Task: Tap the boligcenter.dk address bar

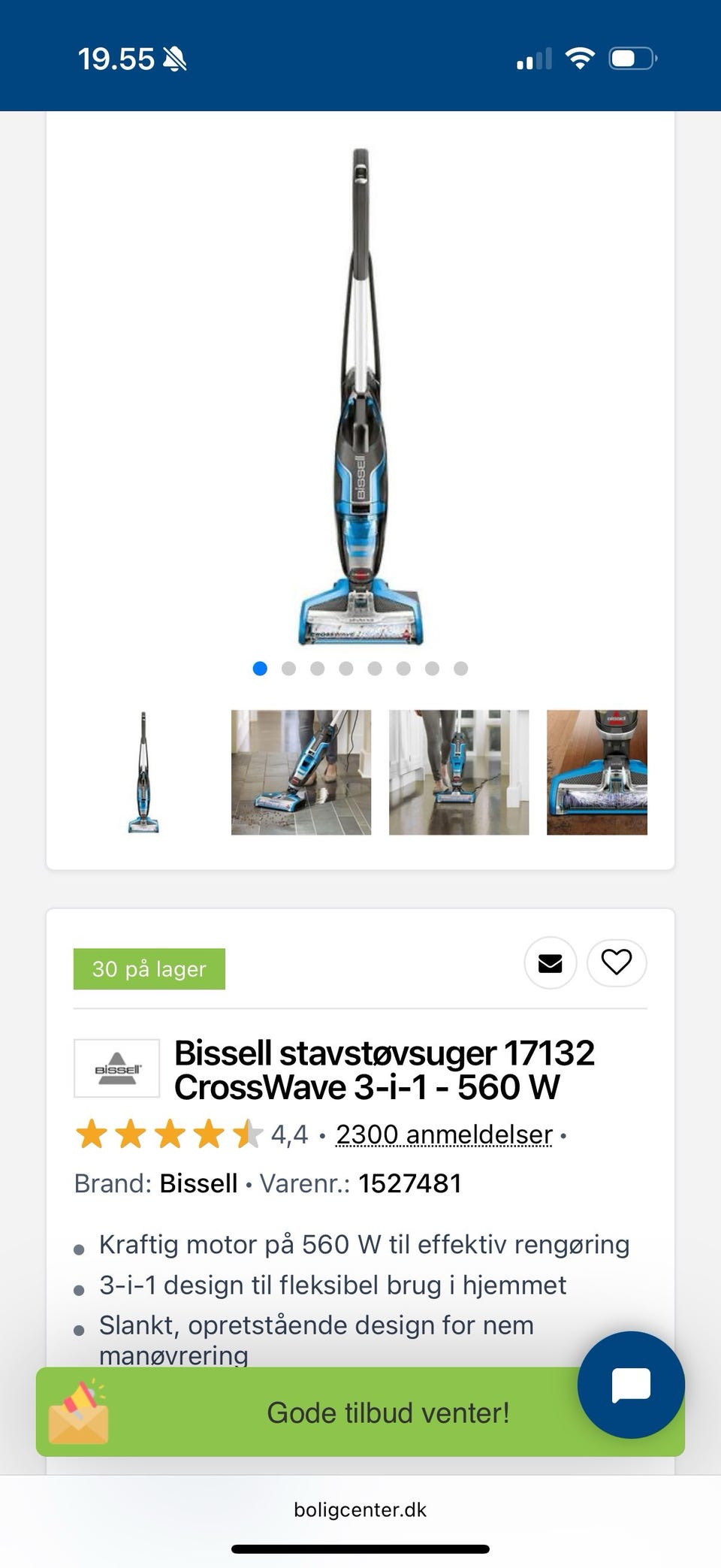Action: click(x=360, y=1510)
